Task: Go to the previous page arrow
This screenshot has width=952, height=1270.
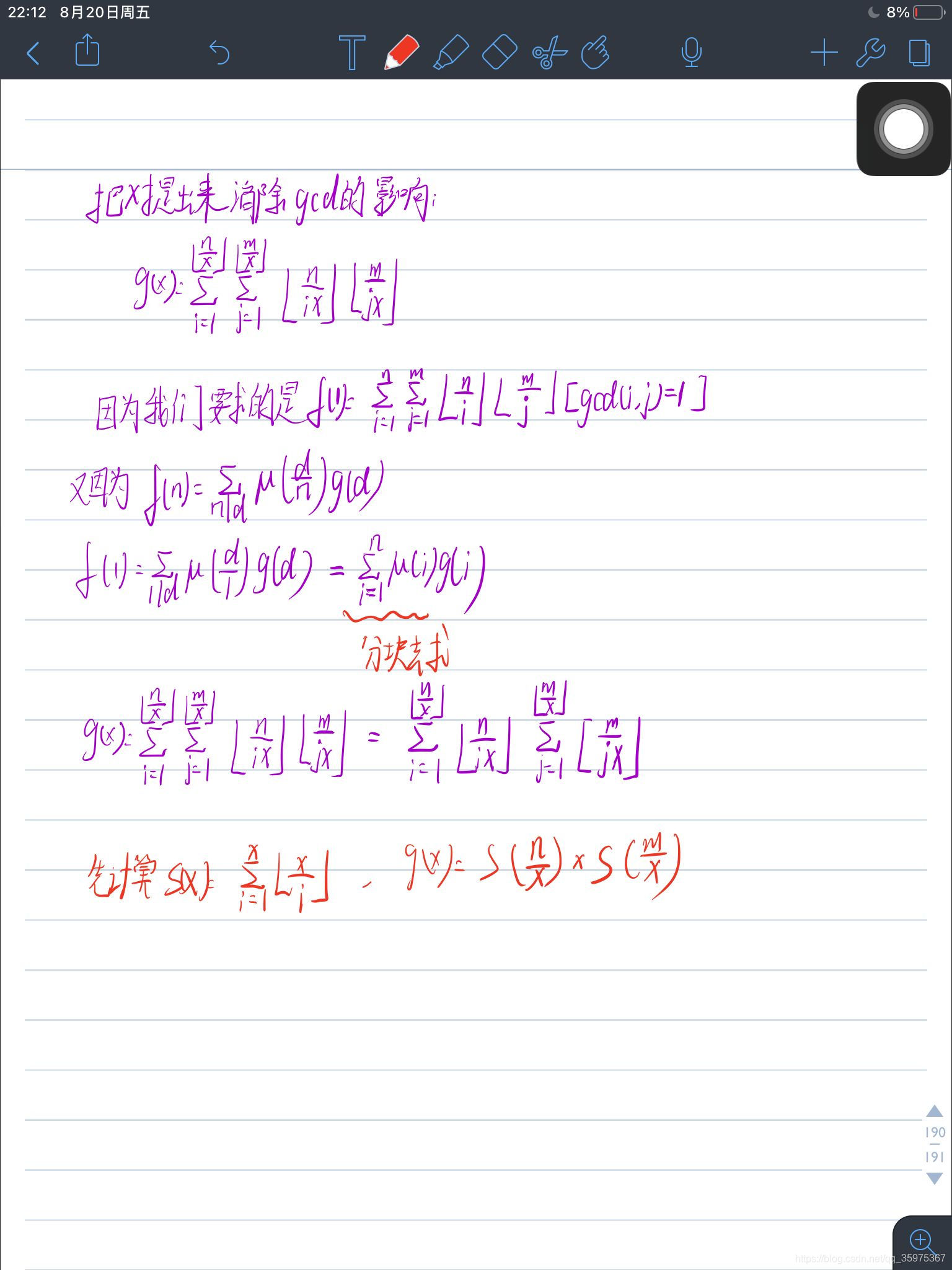Action: (x=934, y=1111)
